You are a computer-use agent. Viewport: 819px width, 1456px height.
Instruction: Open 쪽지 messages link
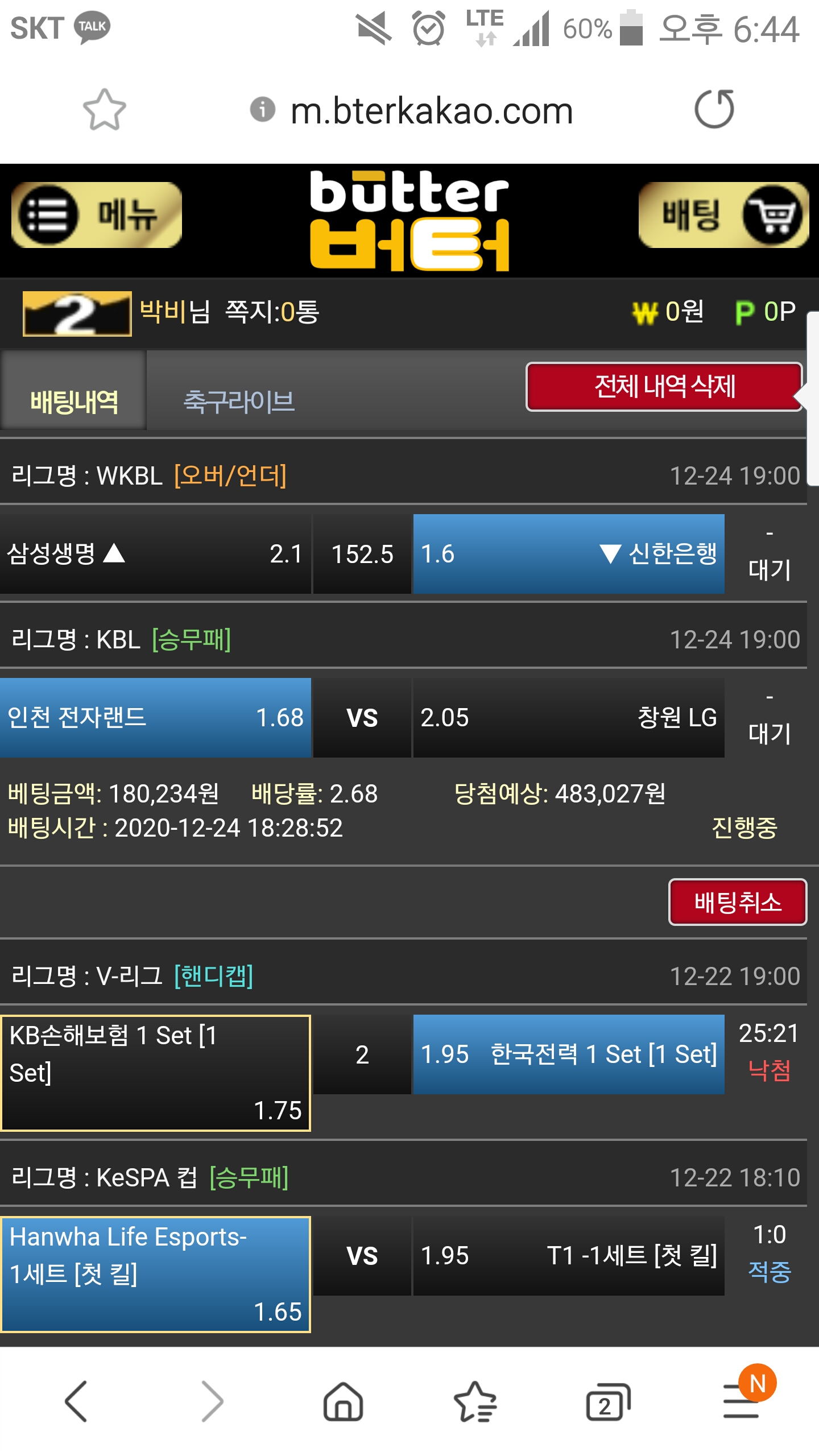[x=272, y=312]
